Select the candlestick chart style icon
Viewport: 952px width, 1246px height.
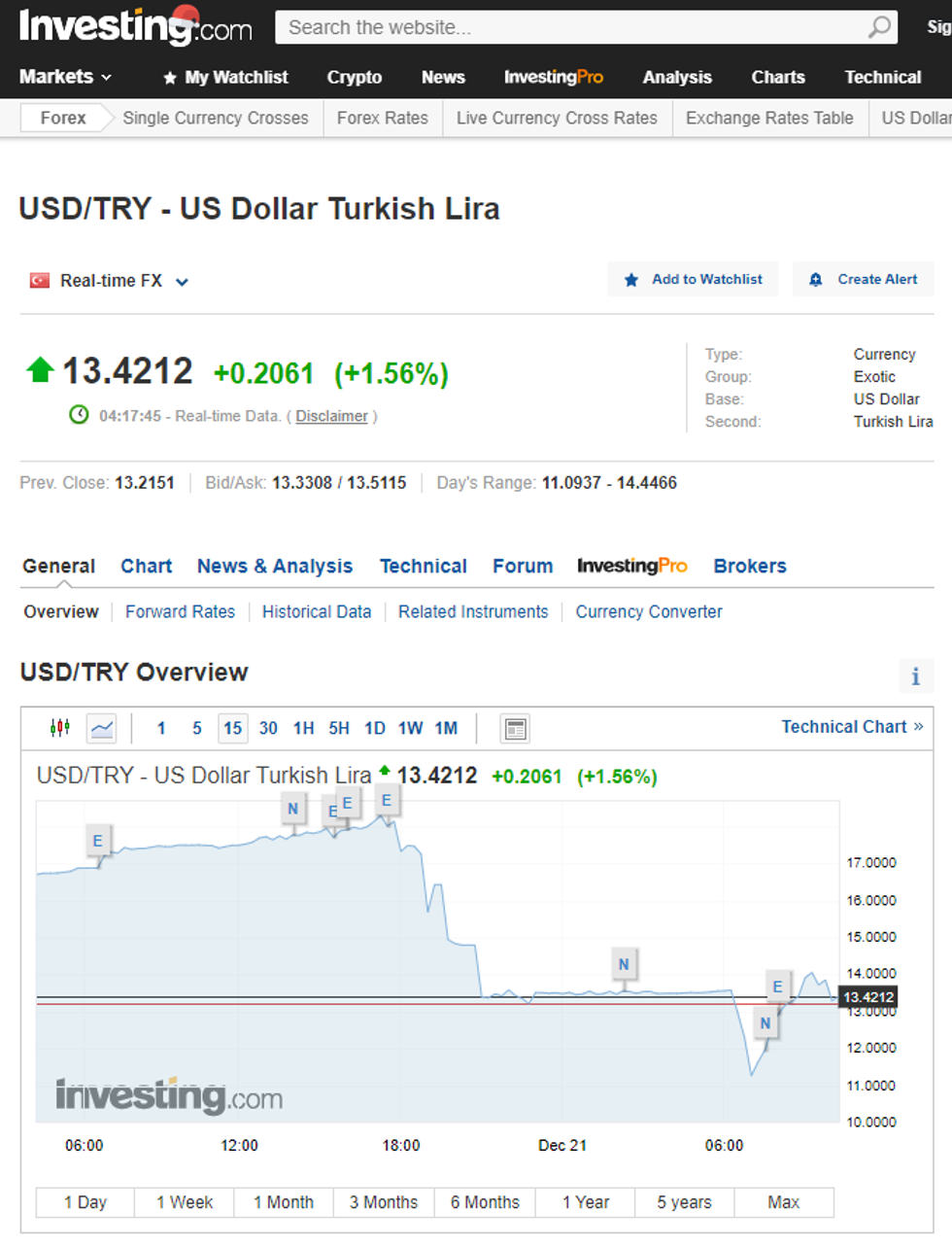pyautogui.click(x=58, y=728)
